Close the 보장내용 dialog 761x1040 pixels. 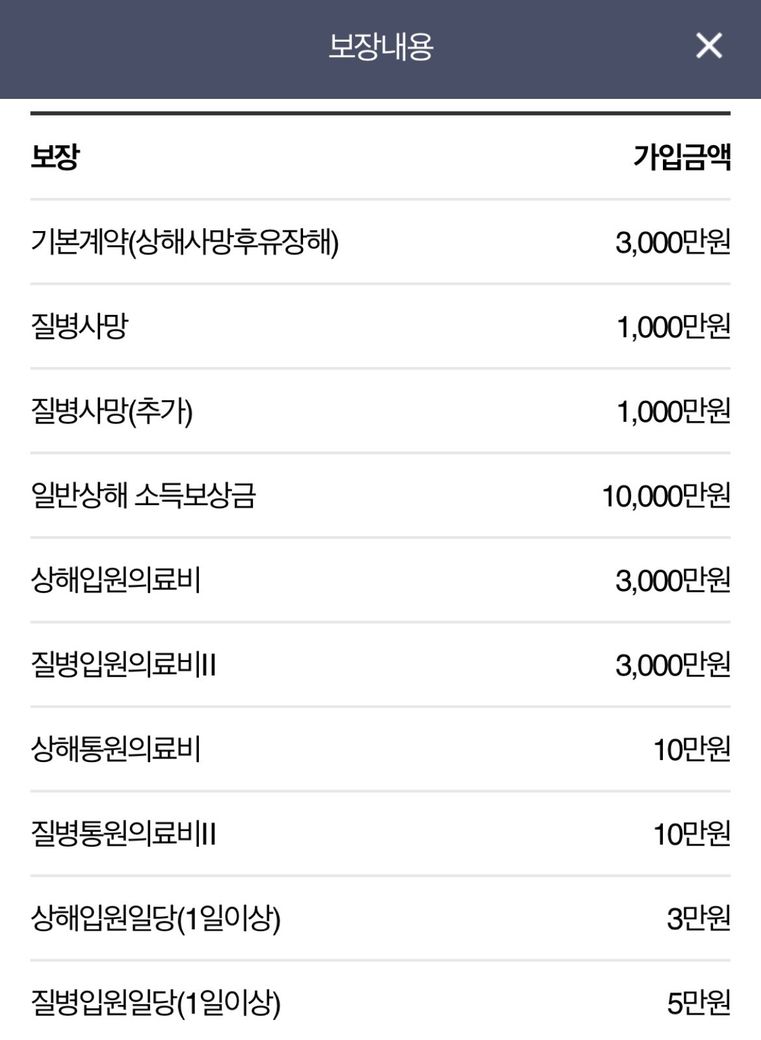(x=708, y=46)
